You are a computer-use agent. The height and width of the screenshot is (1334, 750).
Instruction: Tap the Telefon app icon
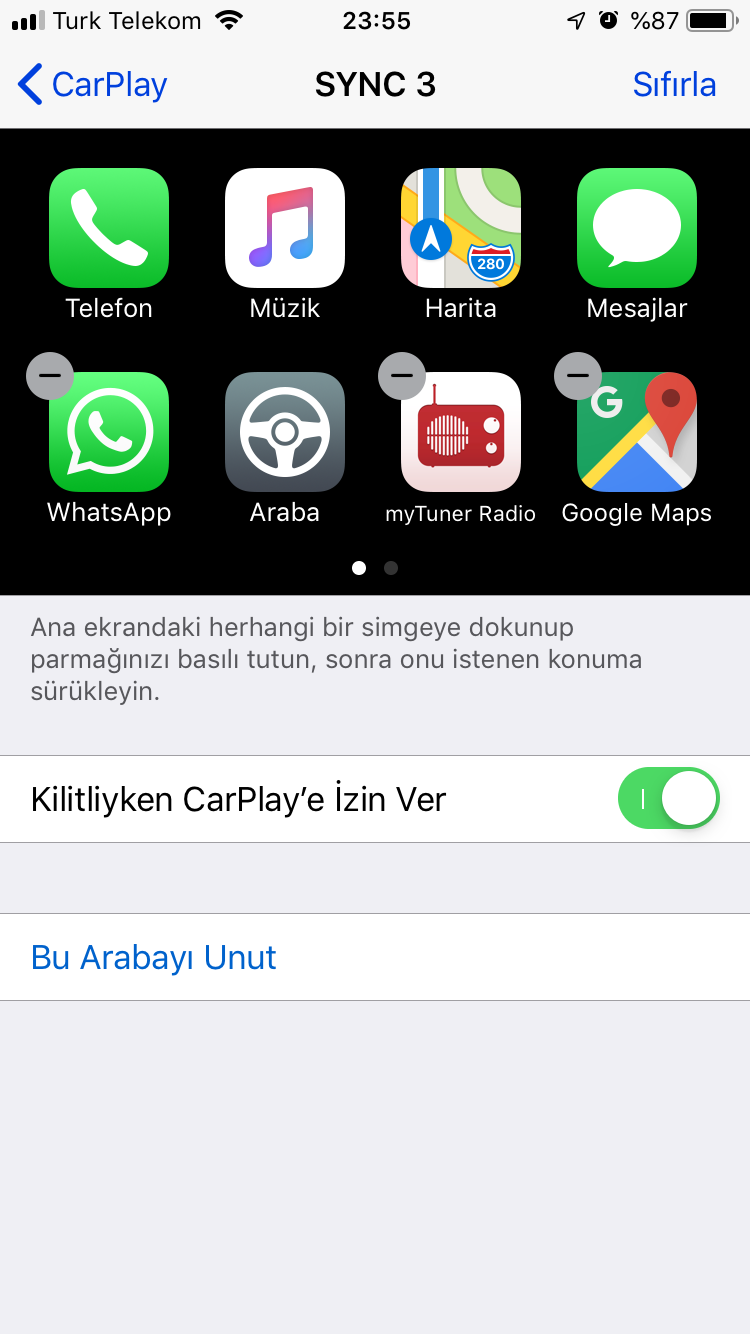(x=109, y=228)
